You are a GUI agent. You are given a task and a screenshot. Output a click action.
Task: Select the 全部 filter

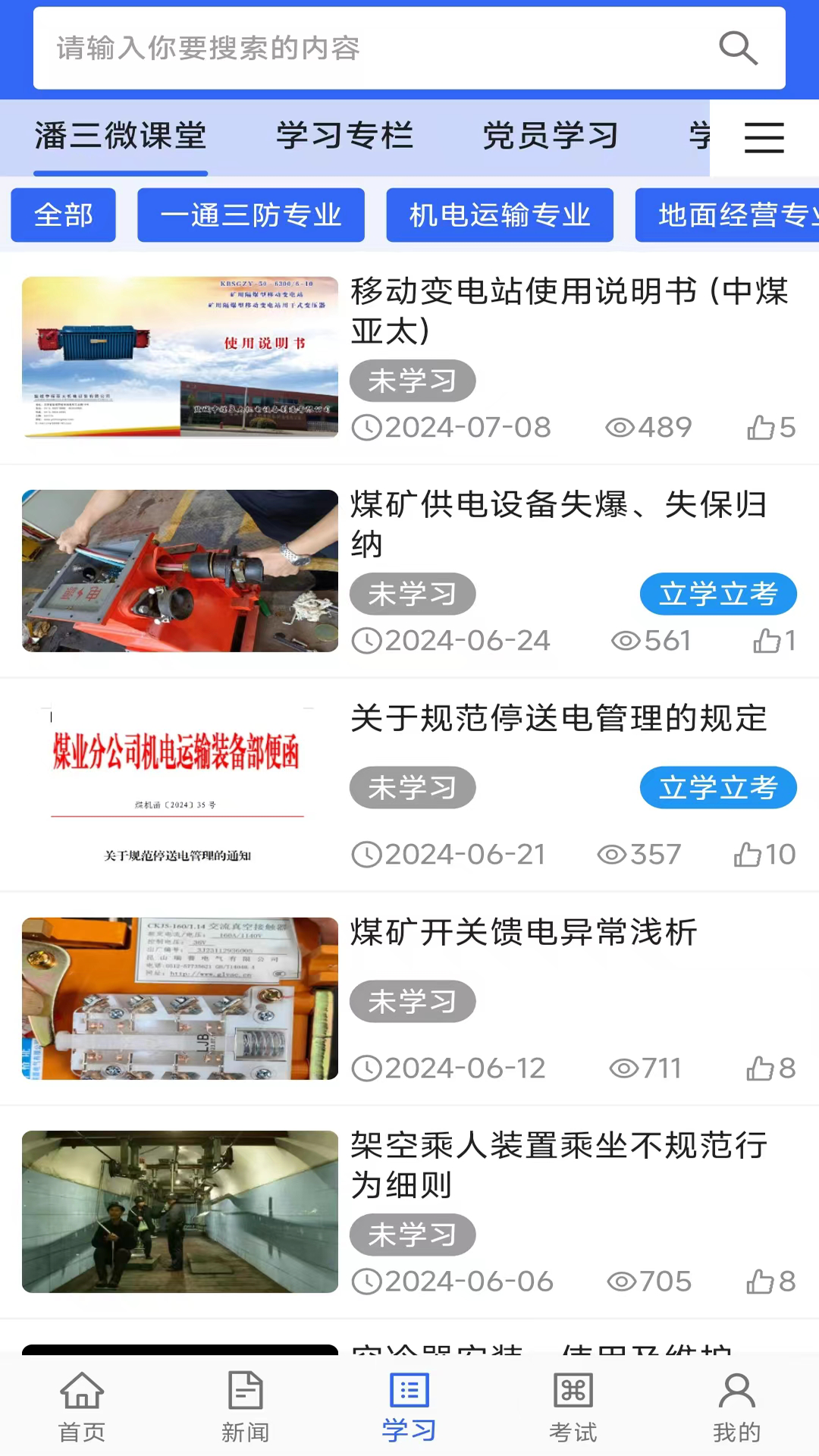coord(62,215)
